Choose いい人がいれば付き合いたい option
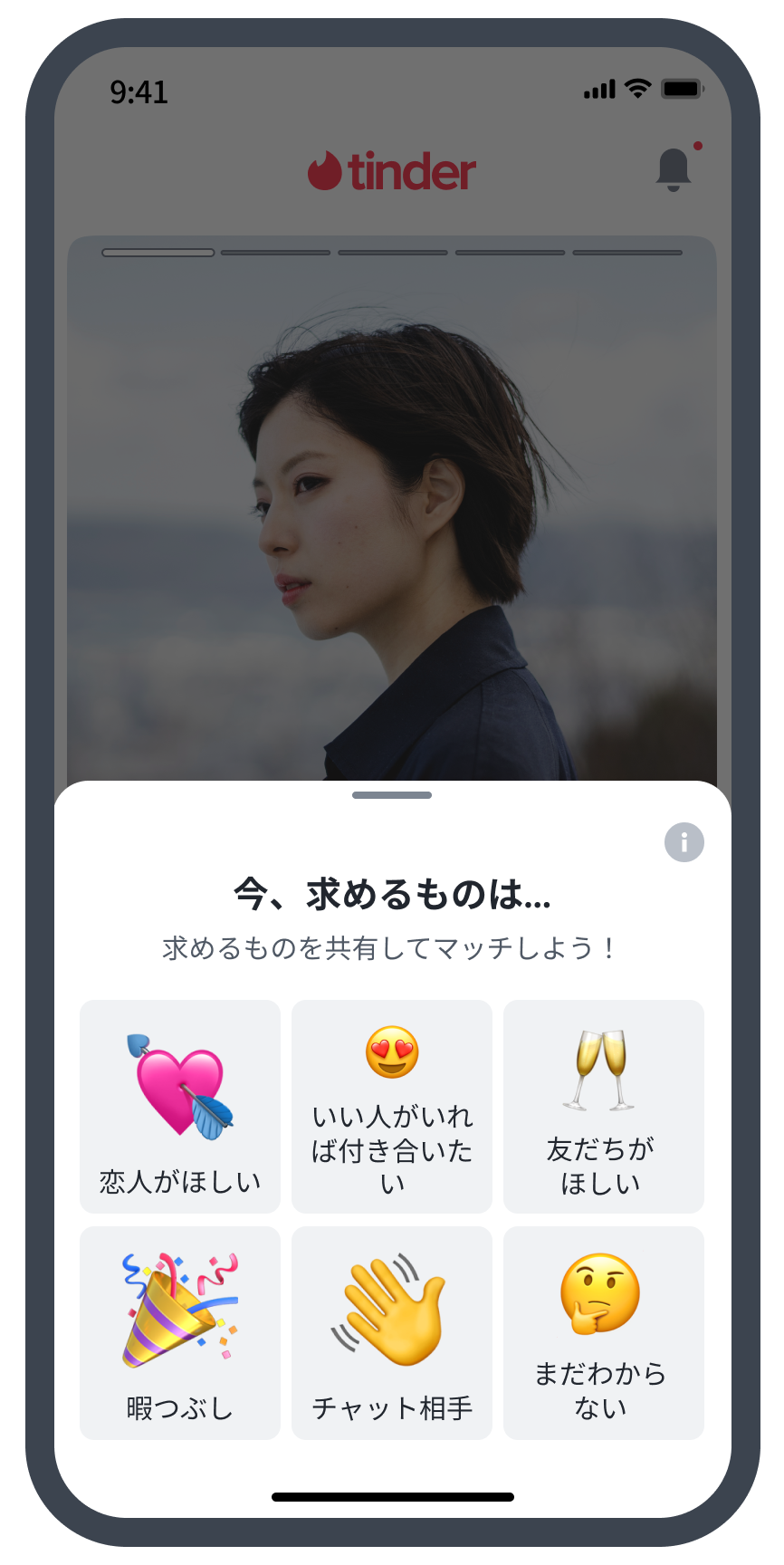This screenshot has height=1565, width=784. [391, 1106]
